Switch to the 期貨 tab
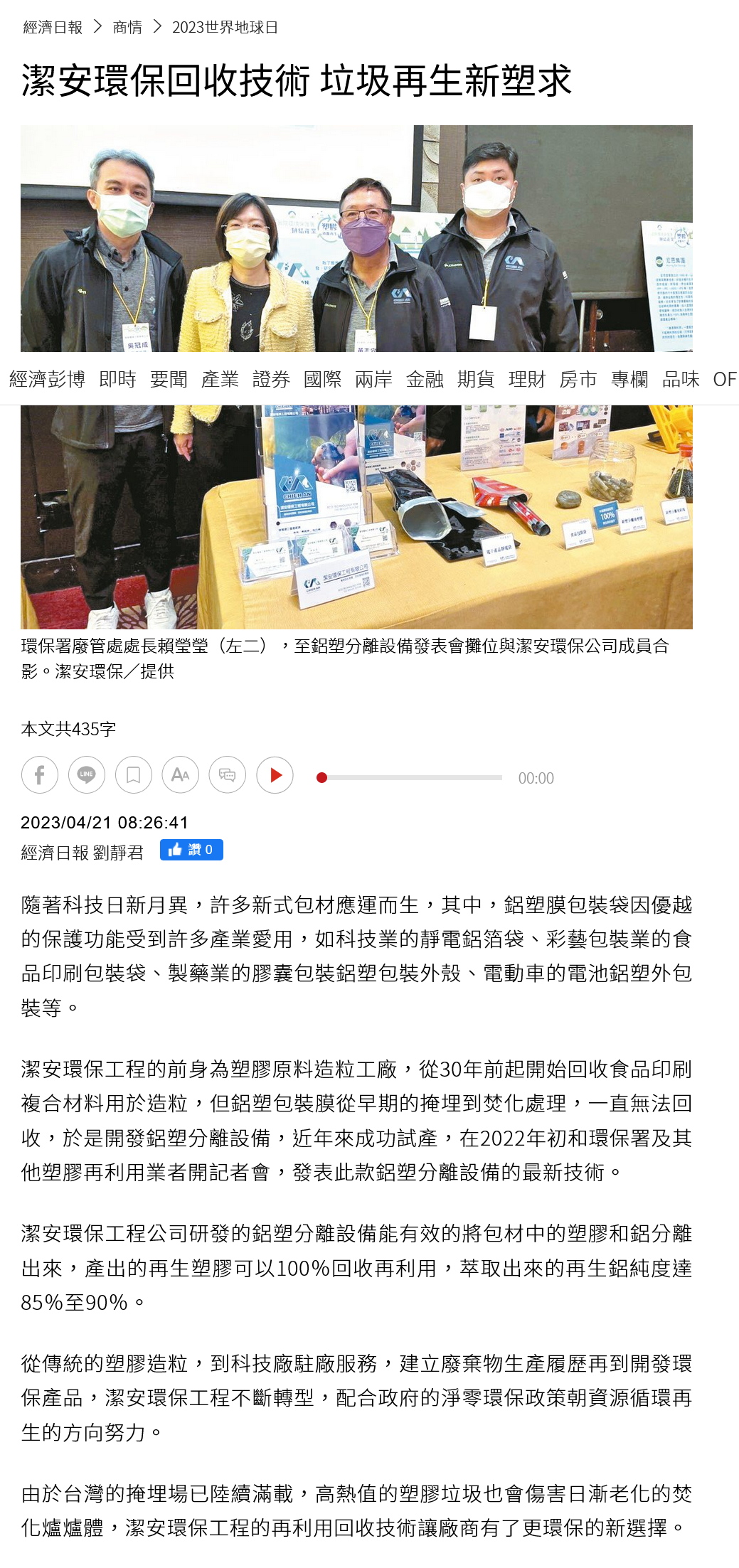 (476, 380)
